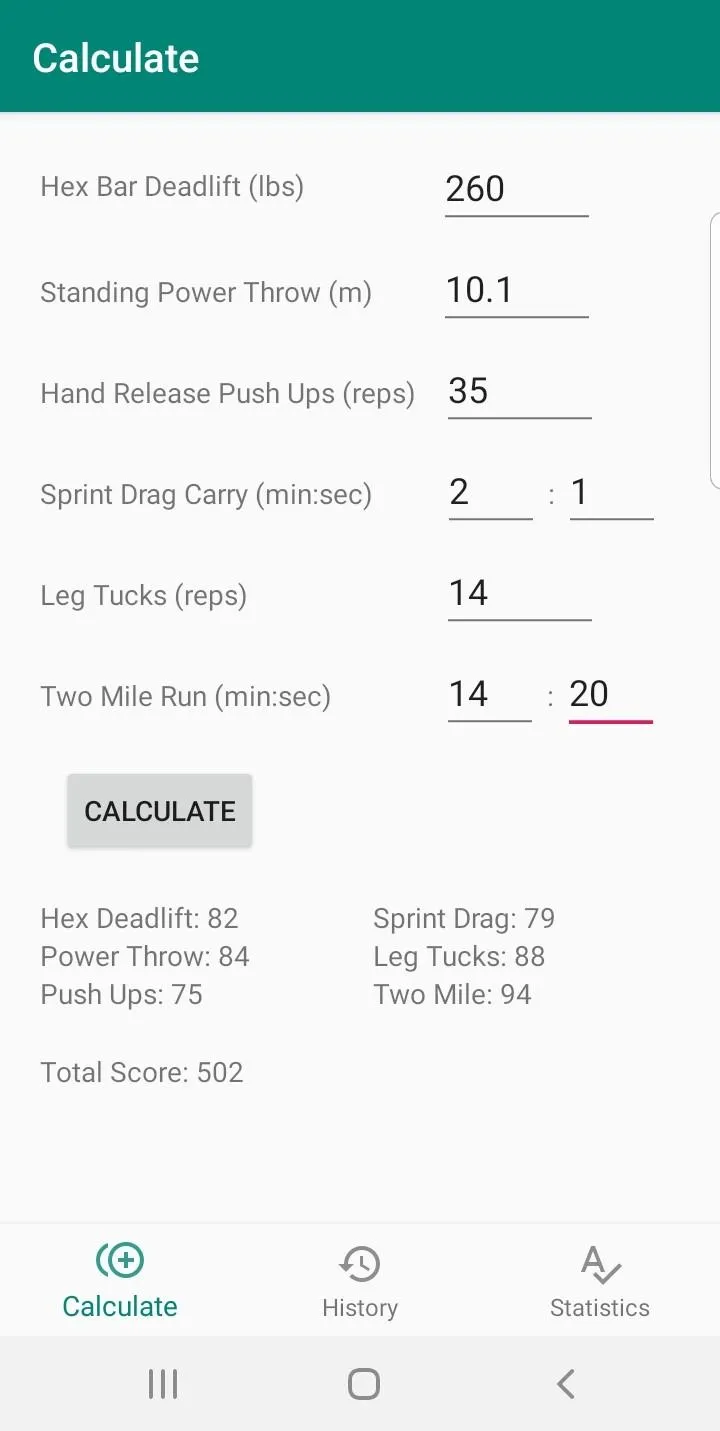Go back using the system back button
The image size is (720, 1431).
565,1384
